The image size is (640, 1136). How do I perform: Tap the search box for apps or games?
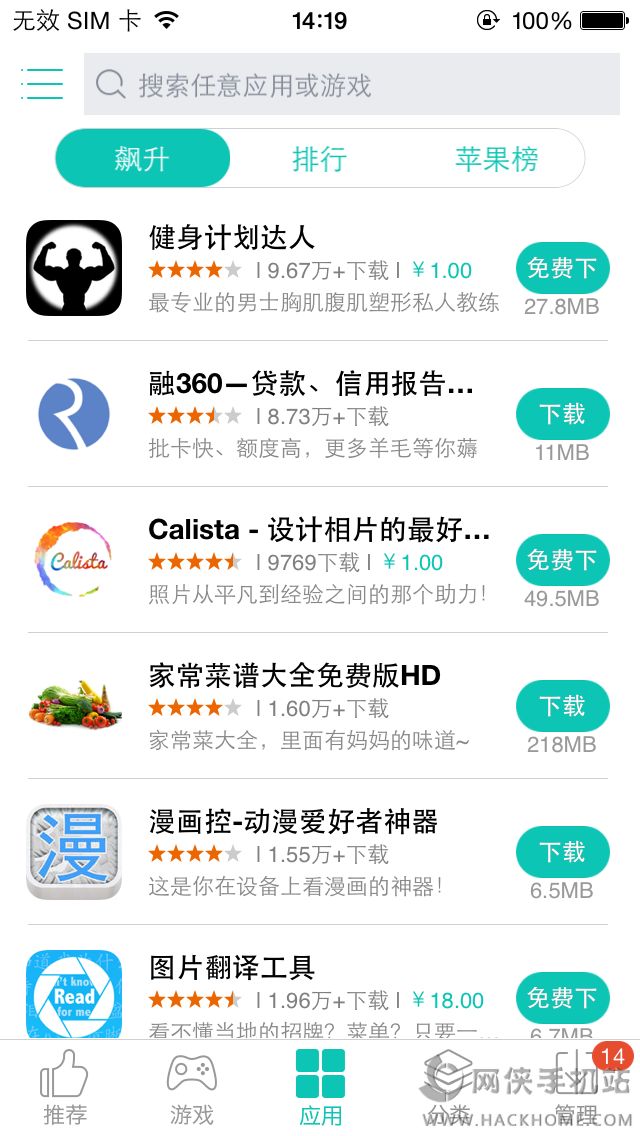point(352,85)
